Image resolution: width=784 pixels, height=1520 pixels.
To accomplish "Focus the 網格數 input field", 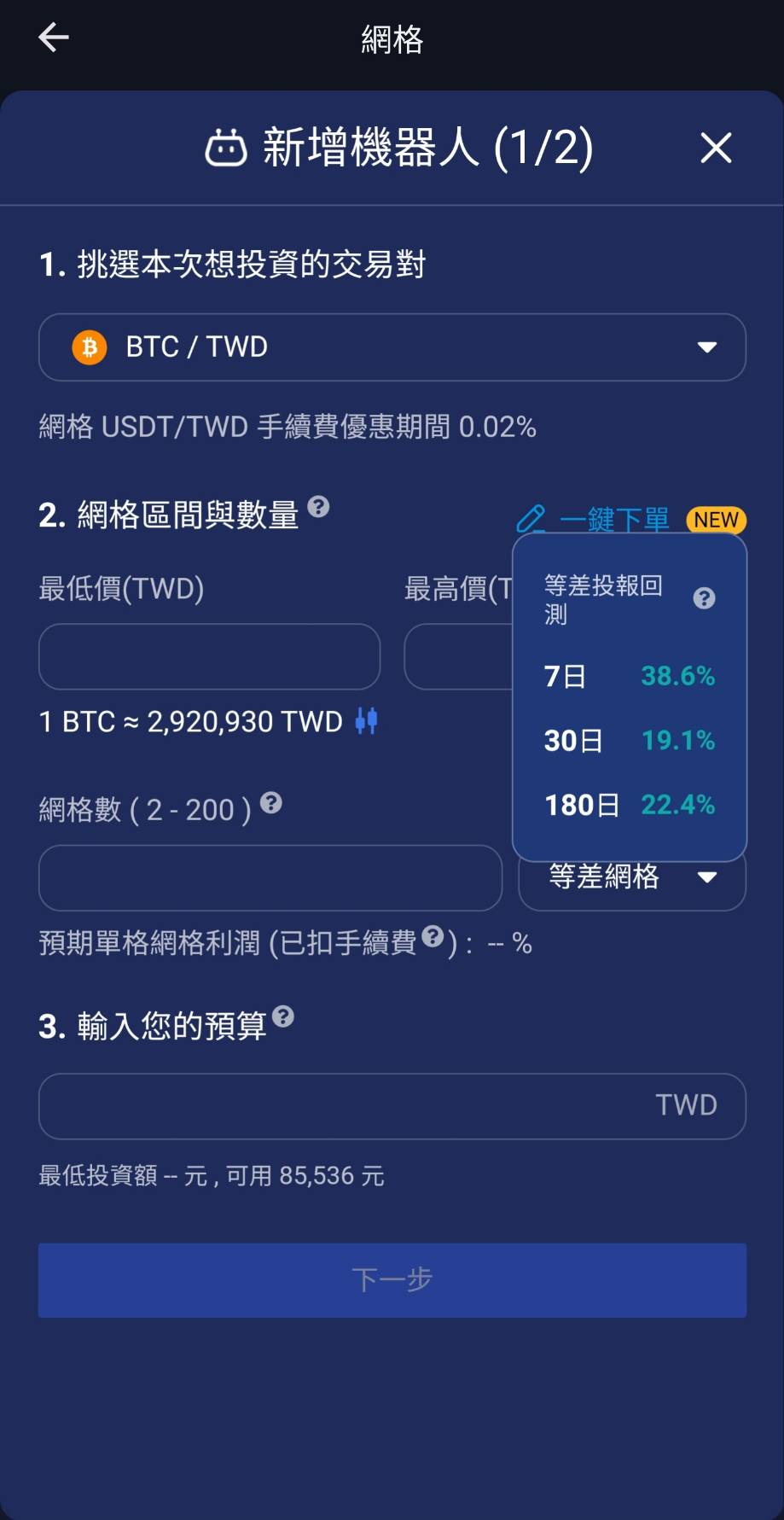I will coord(270,878).
